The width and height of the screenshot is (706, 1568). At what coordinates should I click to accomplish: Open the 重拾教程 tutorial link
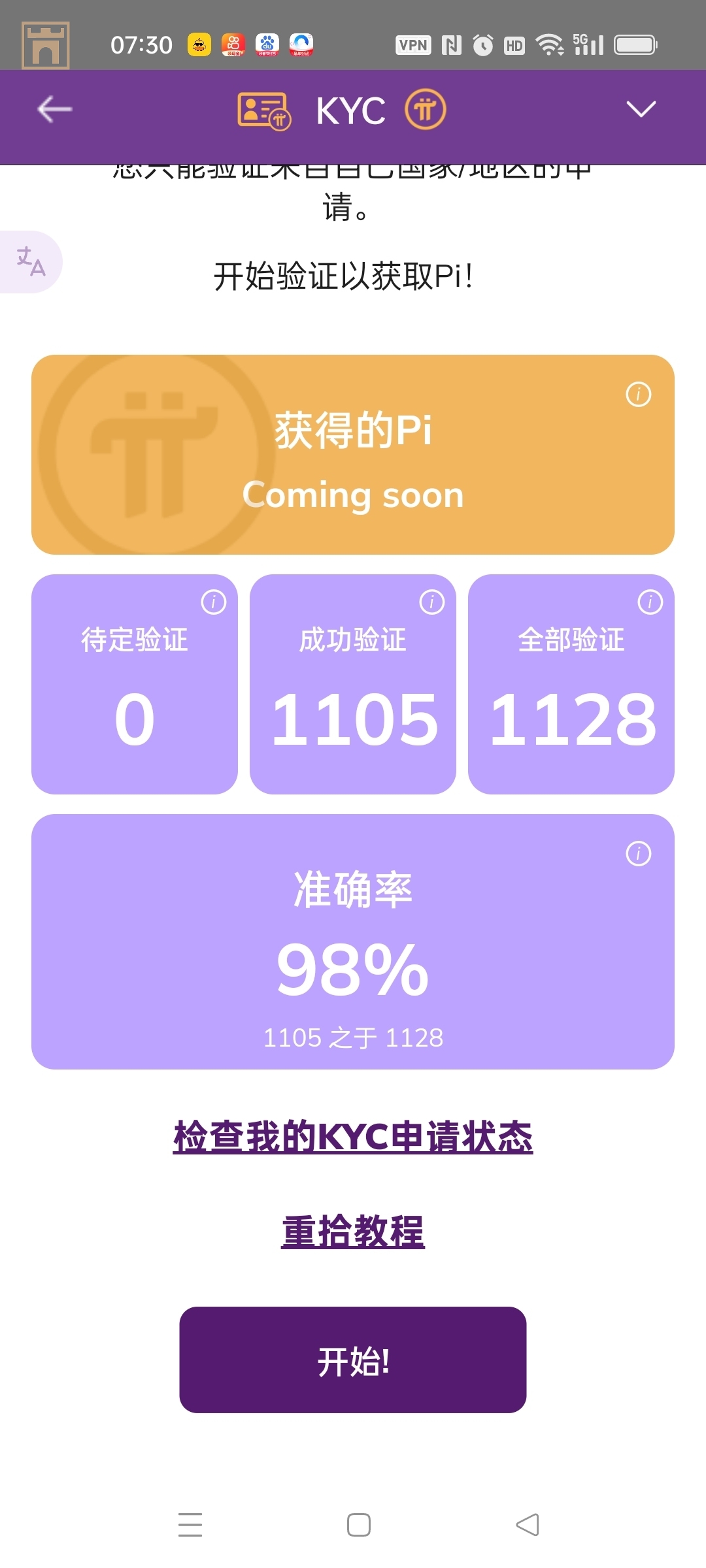pyautogui.click(x=353, y=1231)
